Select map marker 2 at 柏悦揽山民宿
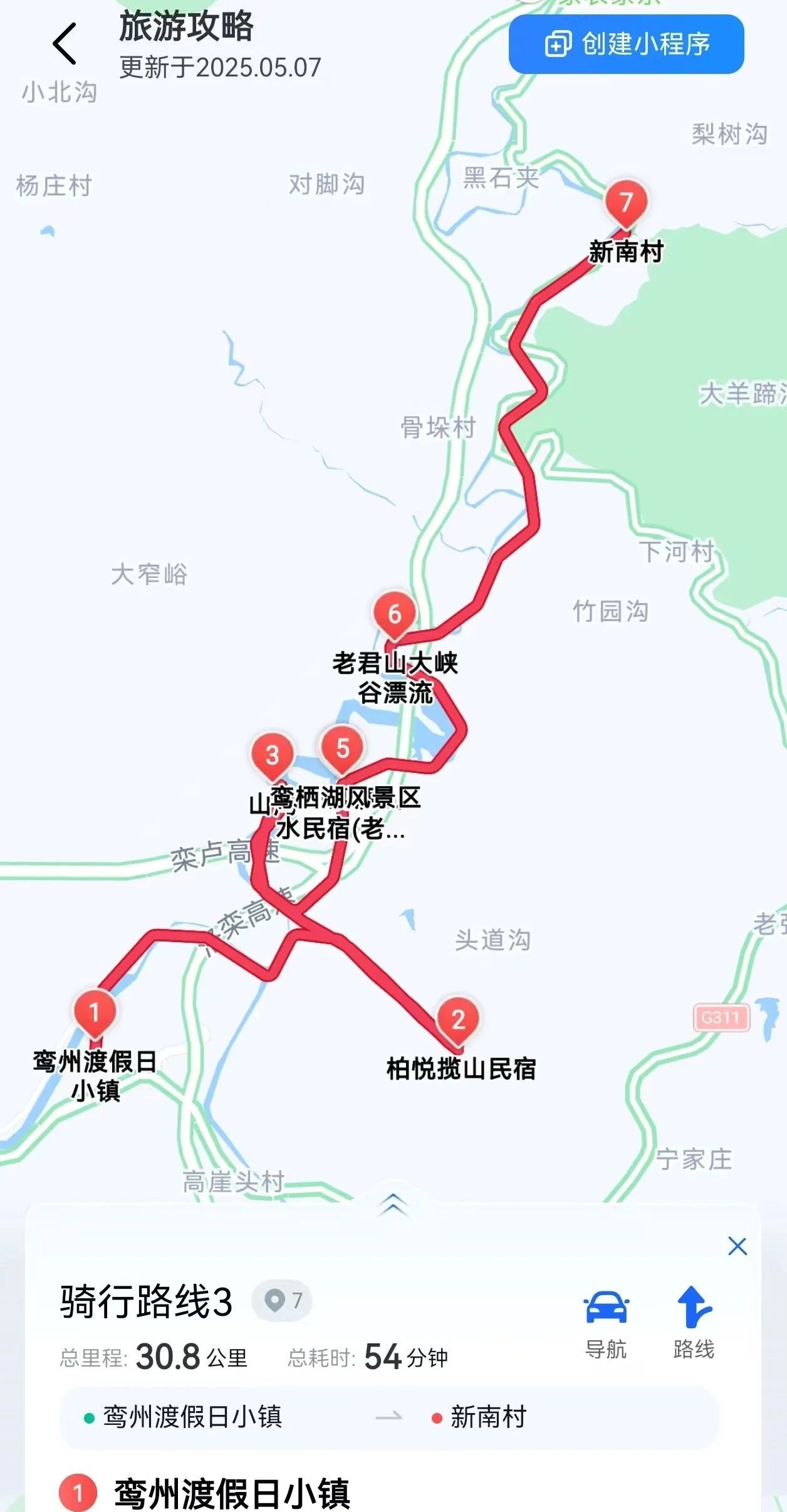Image resolution: width=787 pixels, height=1512 pixels. 458,1020
